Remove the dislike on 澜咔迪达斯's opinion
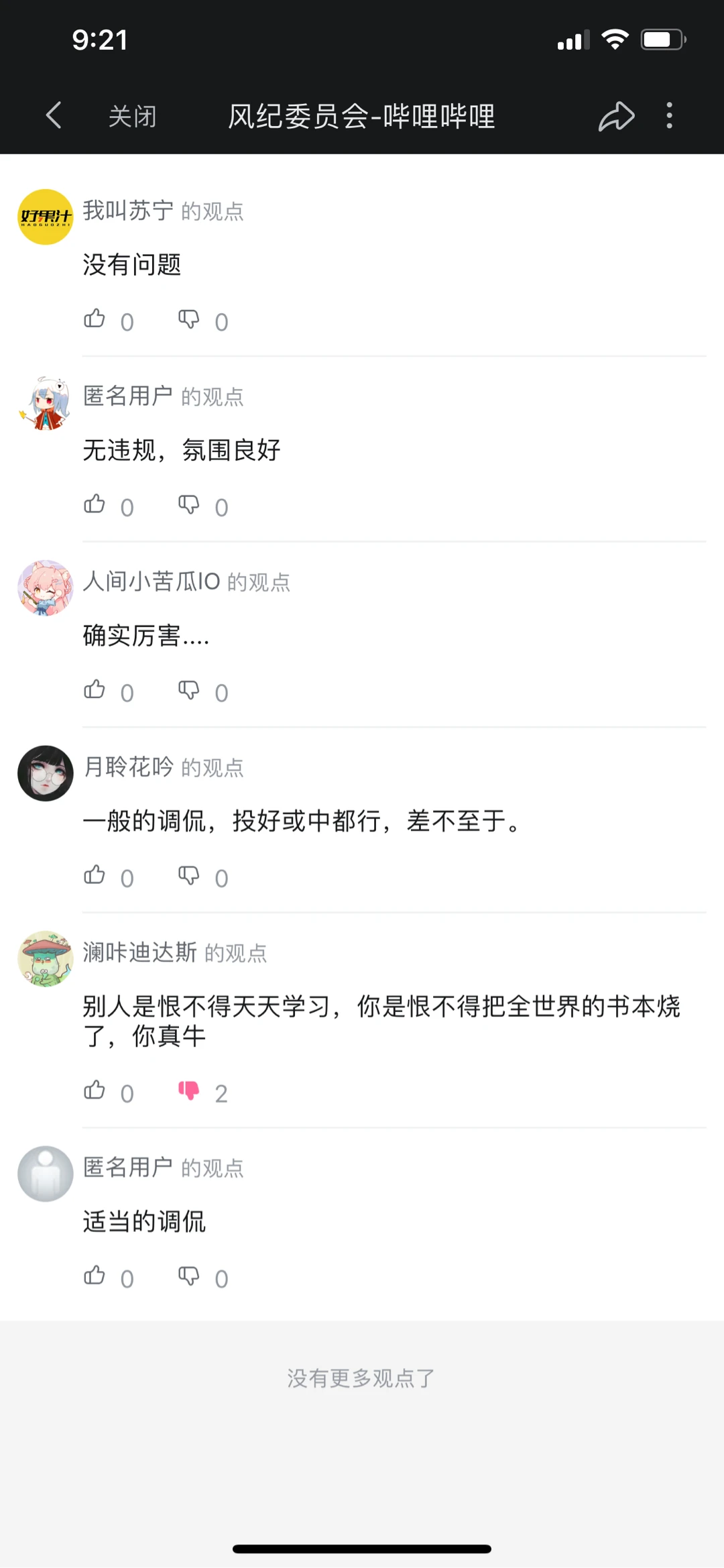The width and height of the screenshot is (724, 1568). [189, 1090]
